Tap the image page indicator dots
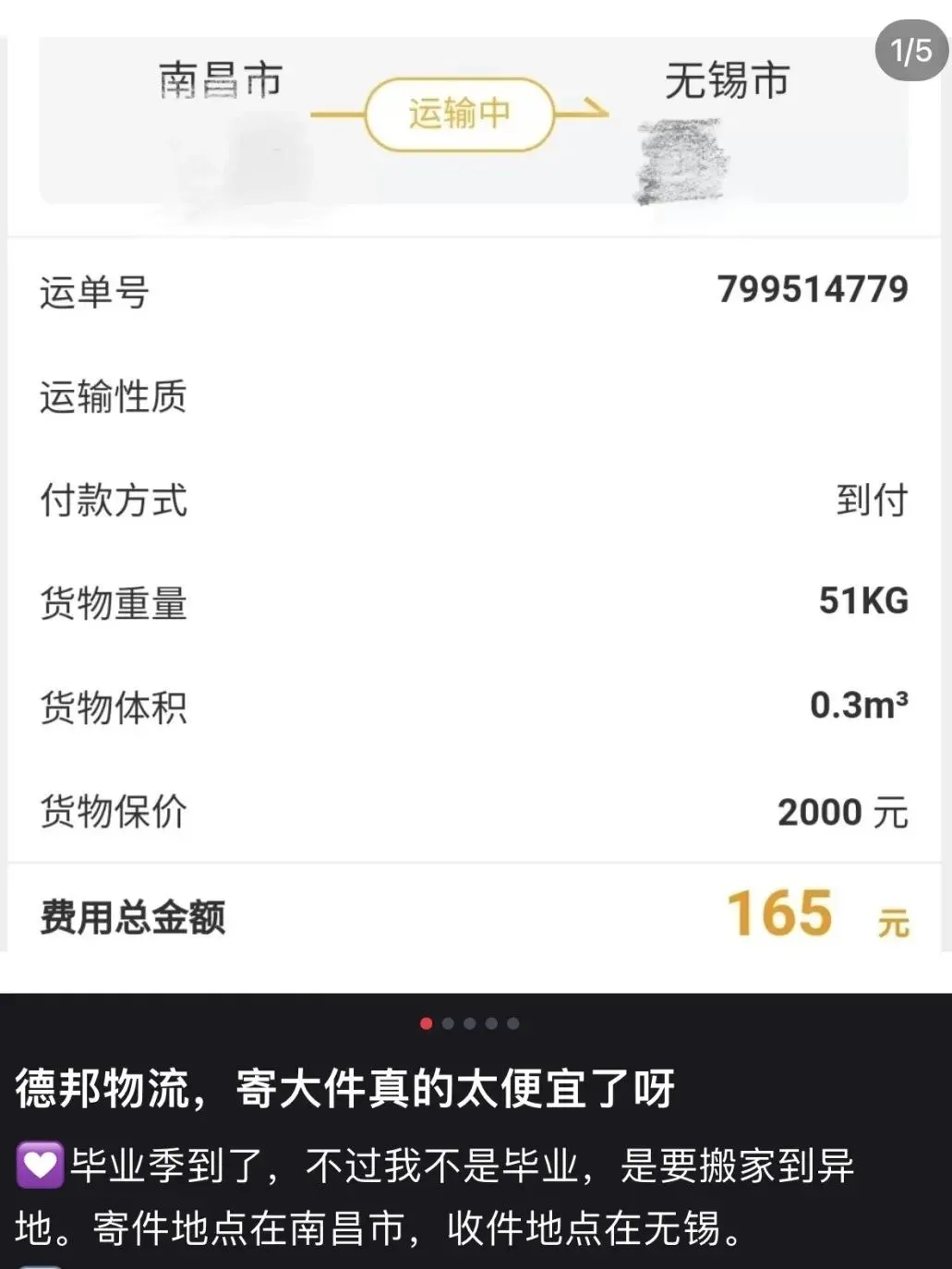Image resolution: width=952 pixels, height=1269 pixels. pyautogui.click(x=469, y=1023)
